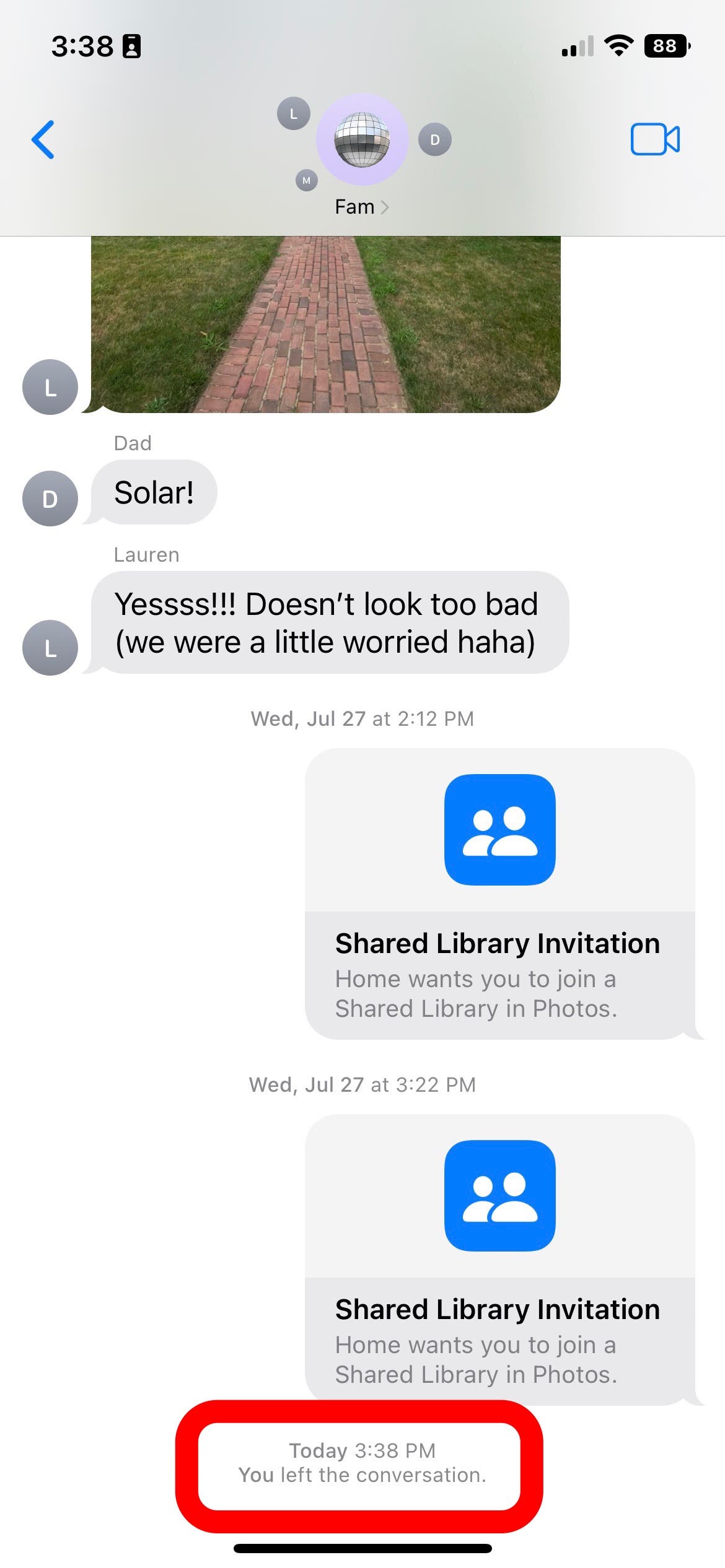Screen dimensions: 725x1568
Task: Open the brick path photo
Action: tap(325, 324)
